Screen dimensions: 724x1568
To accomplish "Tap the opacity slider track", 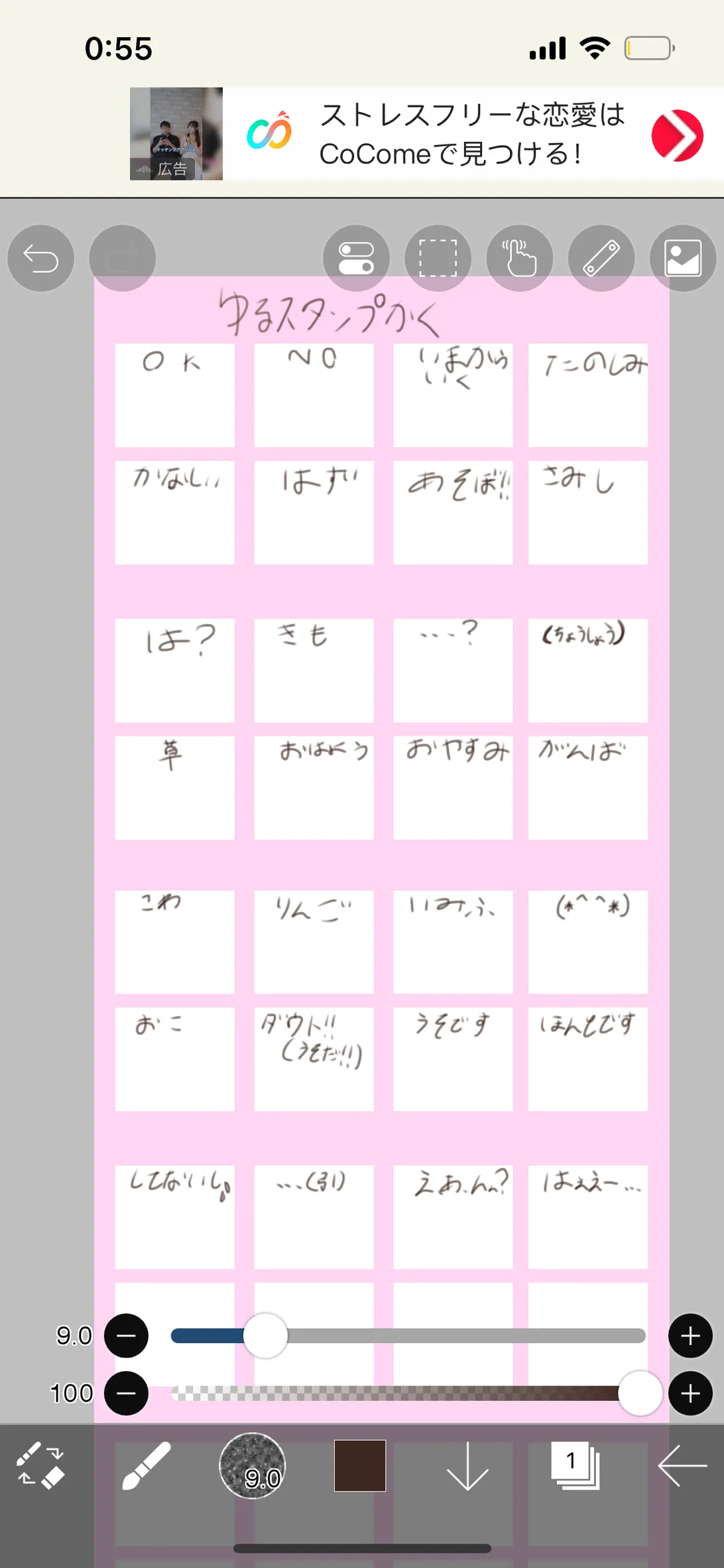I will pyautogui.click(x=408, y=1393).
